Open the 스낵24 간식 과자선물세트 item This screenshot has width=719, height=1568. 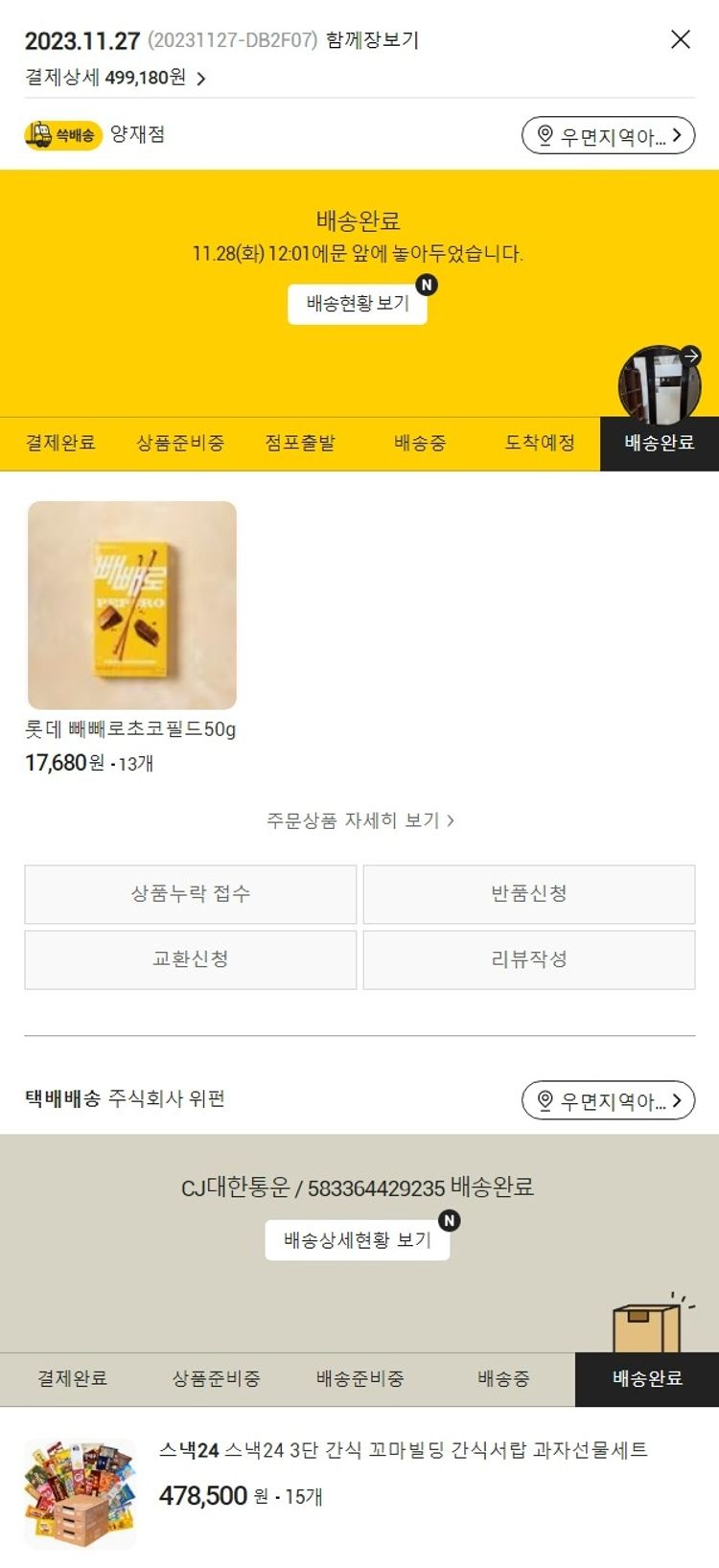403,1450
